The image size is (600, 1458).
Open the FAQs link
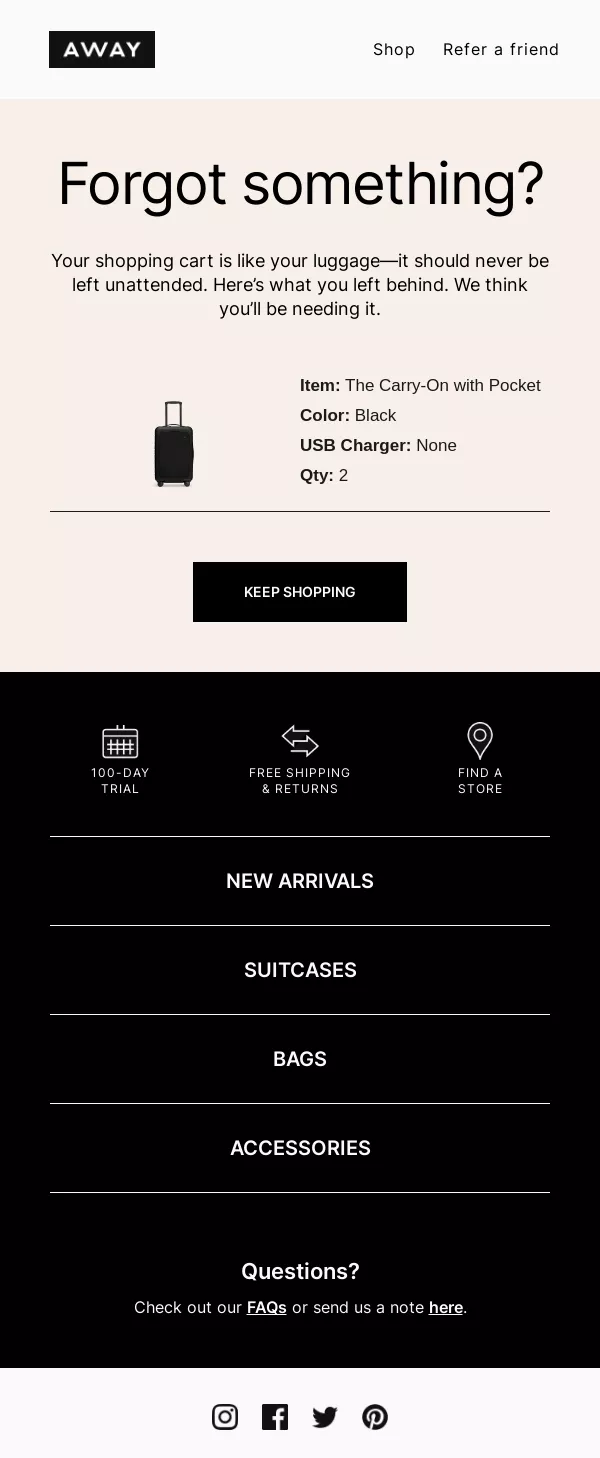[x=267, y=1307]
